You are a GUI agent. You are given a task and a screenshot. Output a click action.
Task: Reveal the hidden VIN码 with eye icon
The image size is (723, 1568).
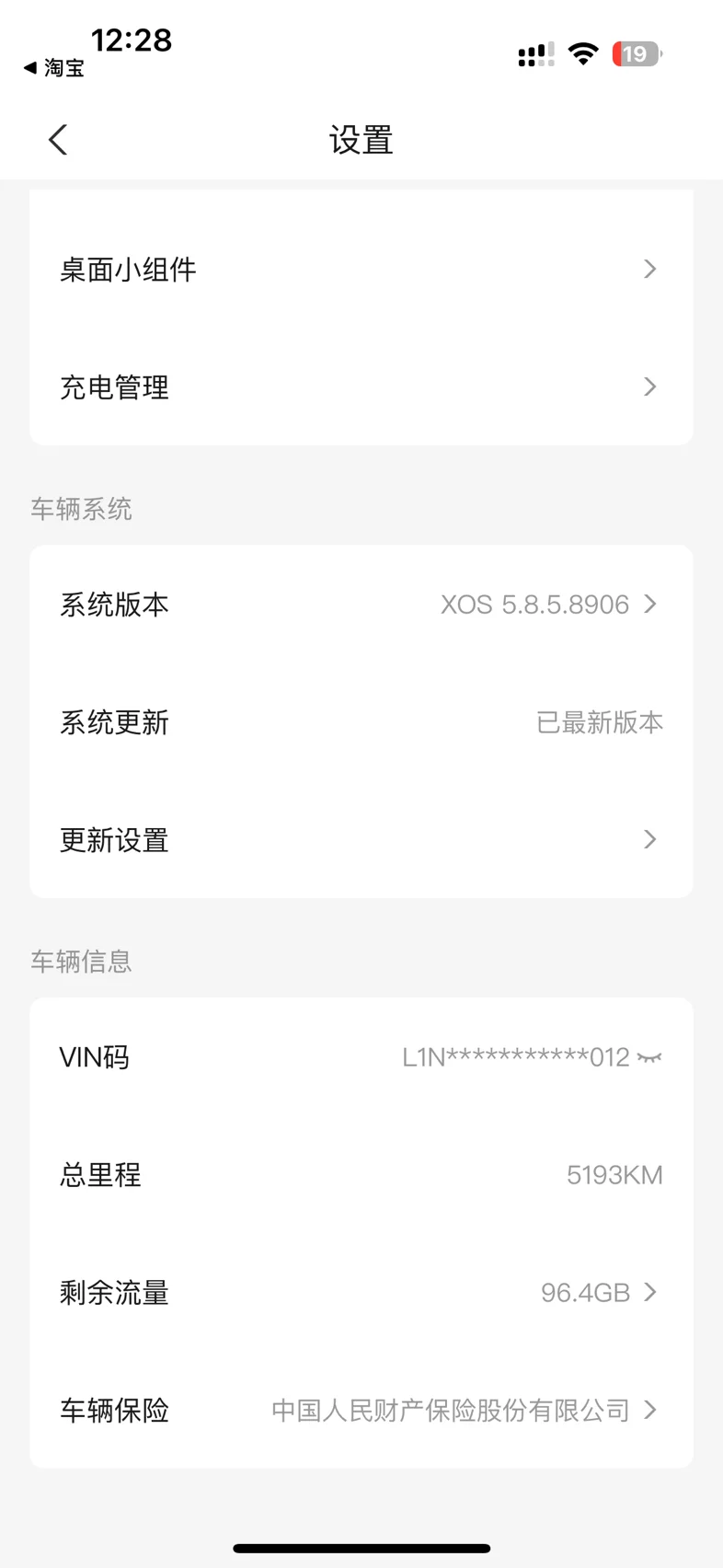point(650,1057)
